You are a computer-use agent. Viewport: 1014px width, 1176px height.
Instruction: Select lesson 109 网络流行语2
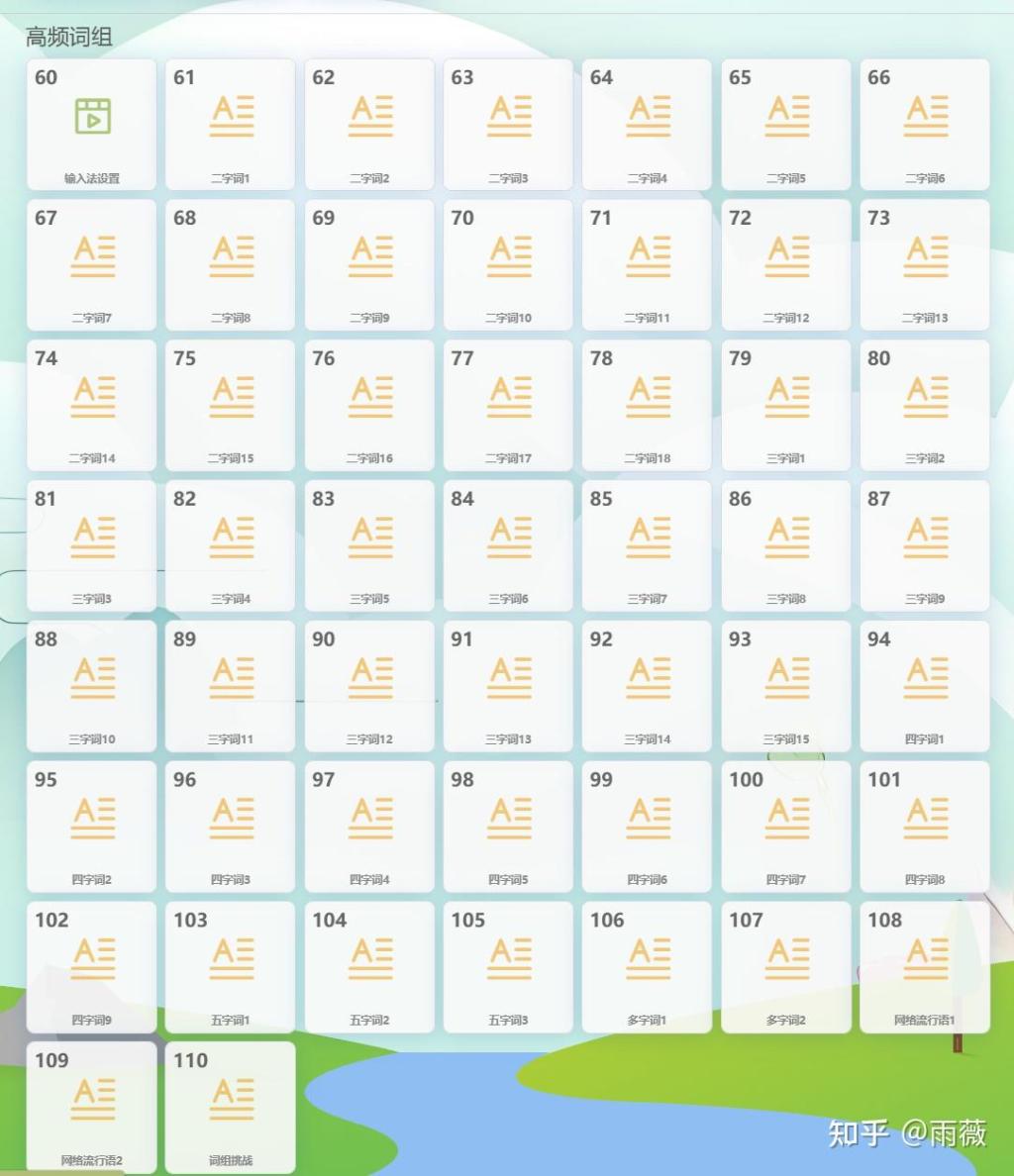(x=92, y=1107)
